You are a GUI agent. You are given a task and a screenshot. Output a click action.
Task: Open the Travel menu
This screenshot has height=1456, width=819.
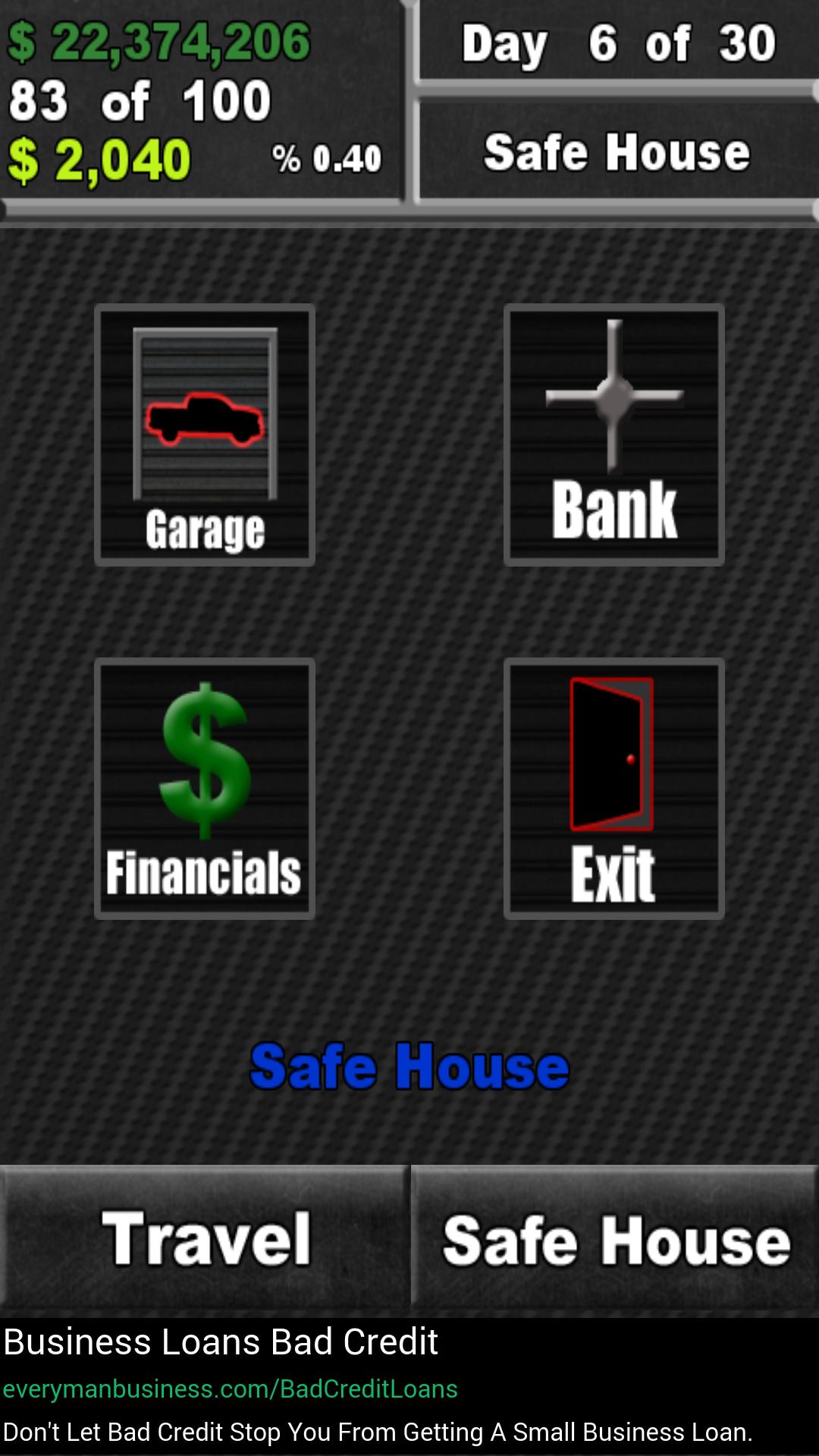pos(205,1239)
